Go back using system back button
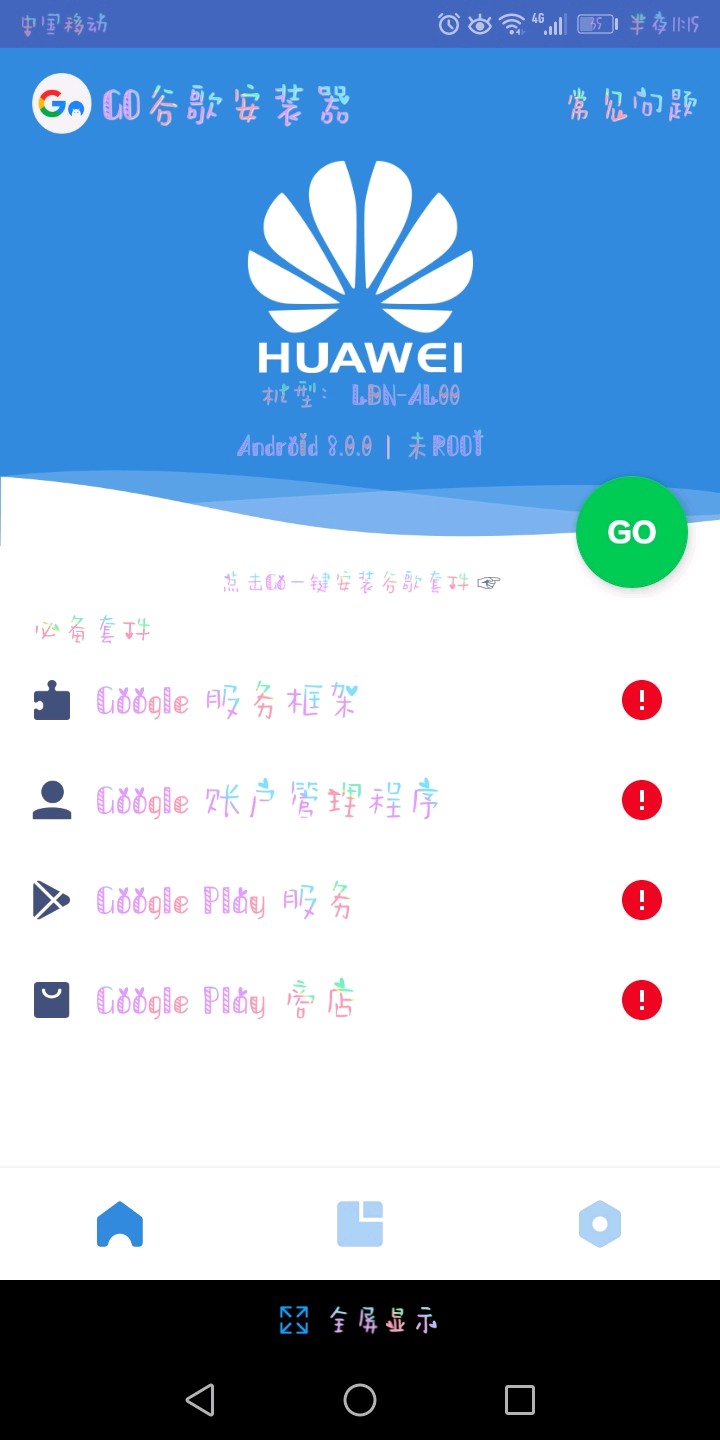The height and width of the screenshot is (1440, 720). pos(200,1399)
